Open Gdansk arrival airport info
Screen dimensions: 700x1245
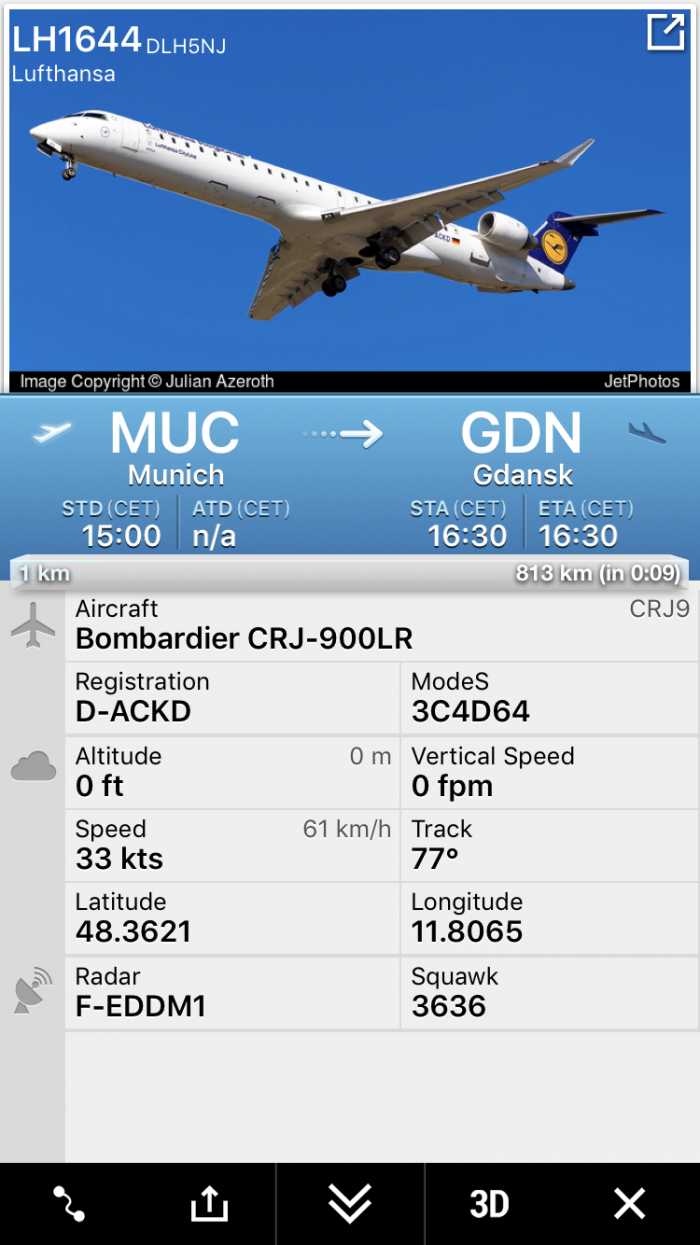[x=521, y=448]
